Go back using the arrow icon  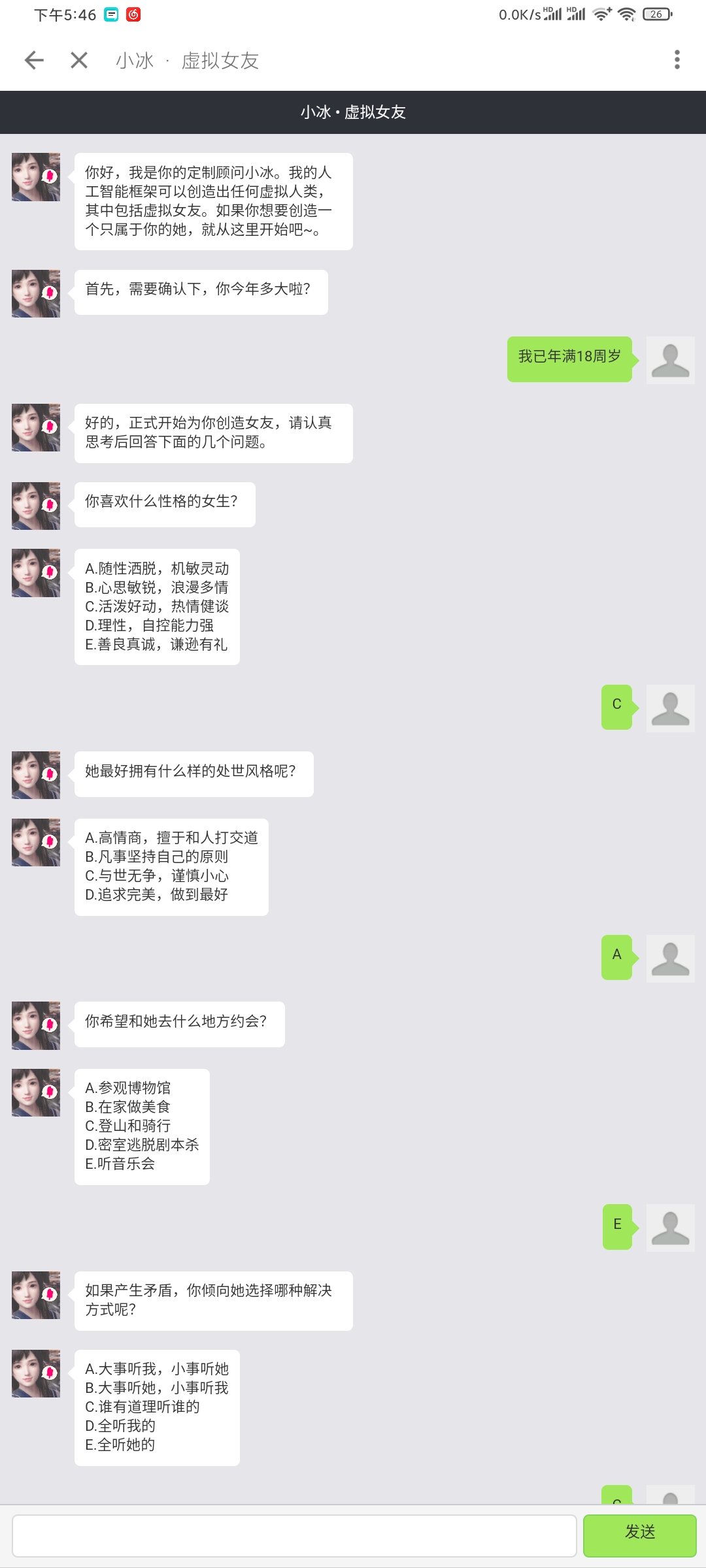34,61
